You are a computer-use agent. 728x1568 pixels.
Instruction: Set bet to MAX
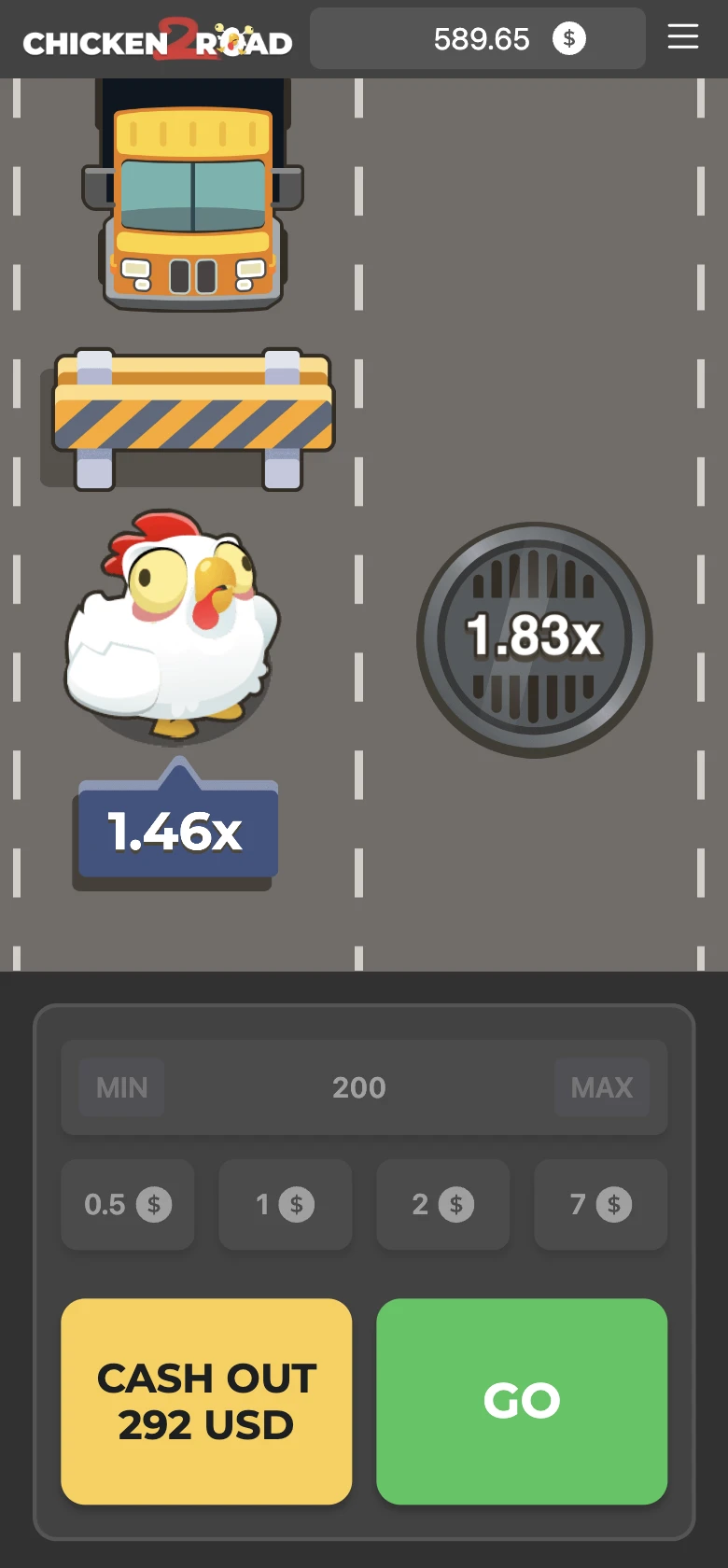point(602,1087)
